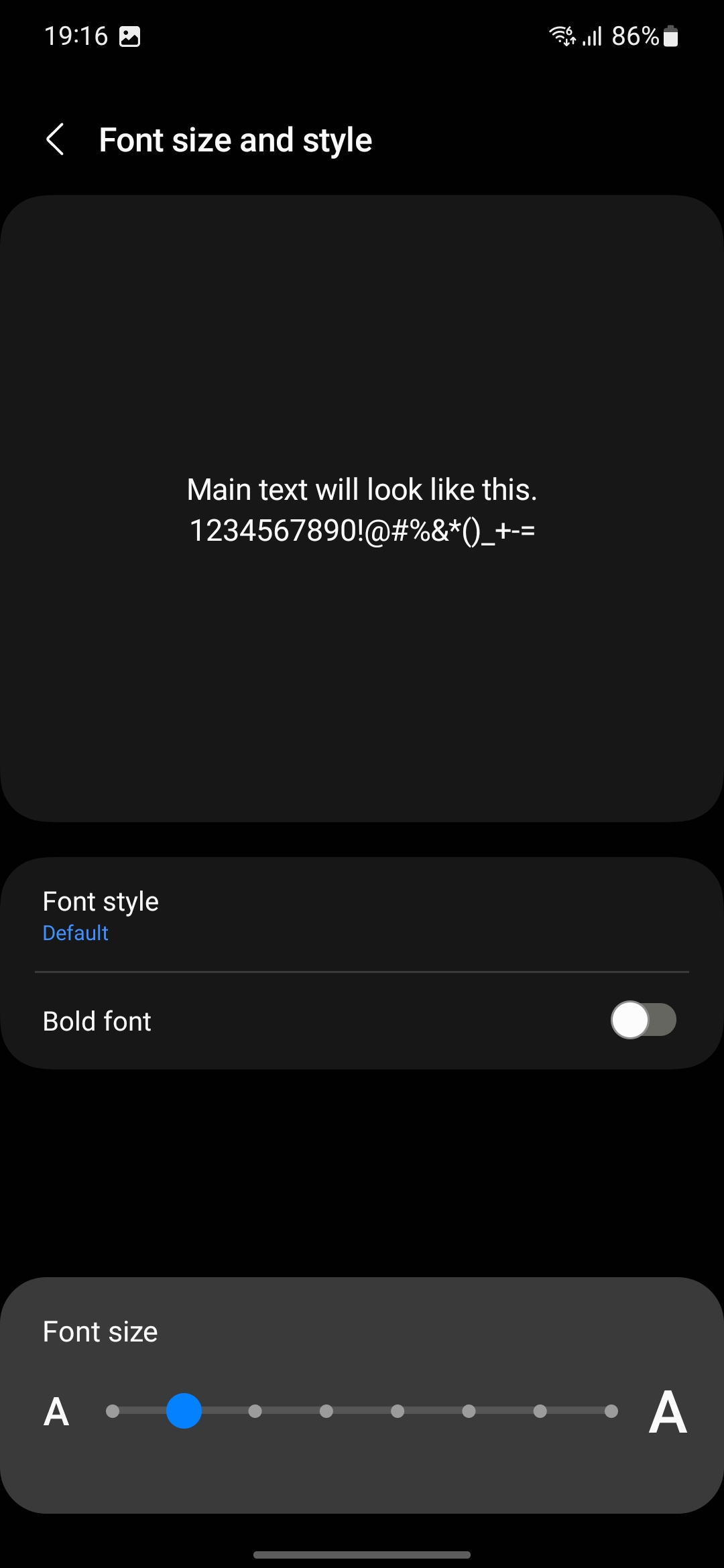This screenshot has width=724, height=1568.
Task: Select the fifth font size step
Action: tap(398, 1411)
